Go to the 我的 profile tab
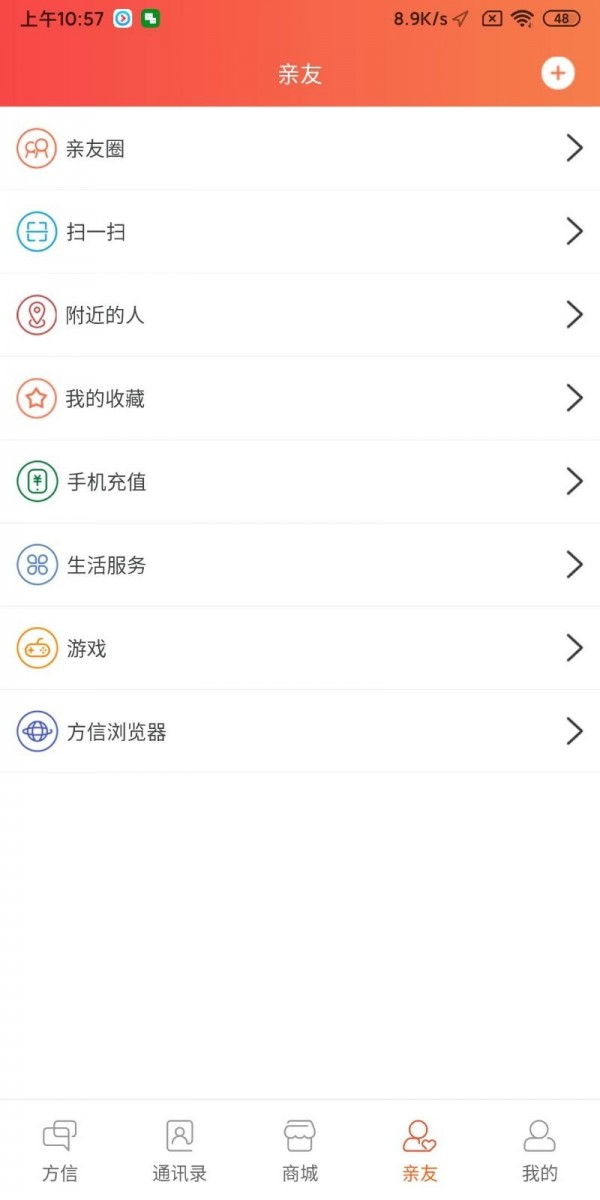The height and width of the screenshot is (1200, 600). pyautogui.click(x=540, y=1150)
